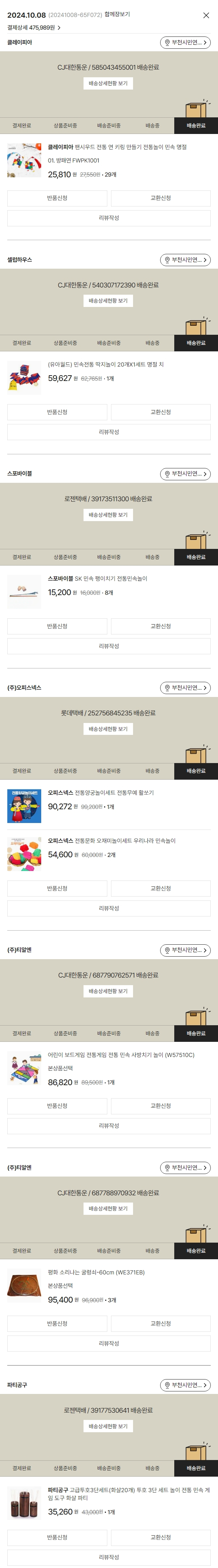The height and width of the screenshot is (1568, 218).
Task: View 배송상세현황 for CJ대한통운 687788970932
Action: 108,1208
